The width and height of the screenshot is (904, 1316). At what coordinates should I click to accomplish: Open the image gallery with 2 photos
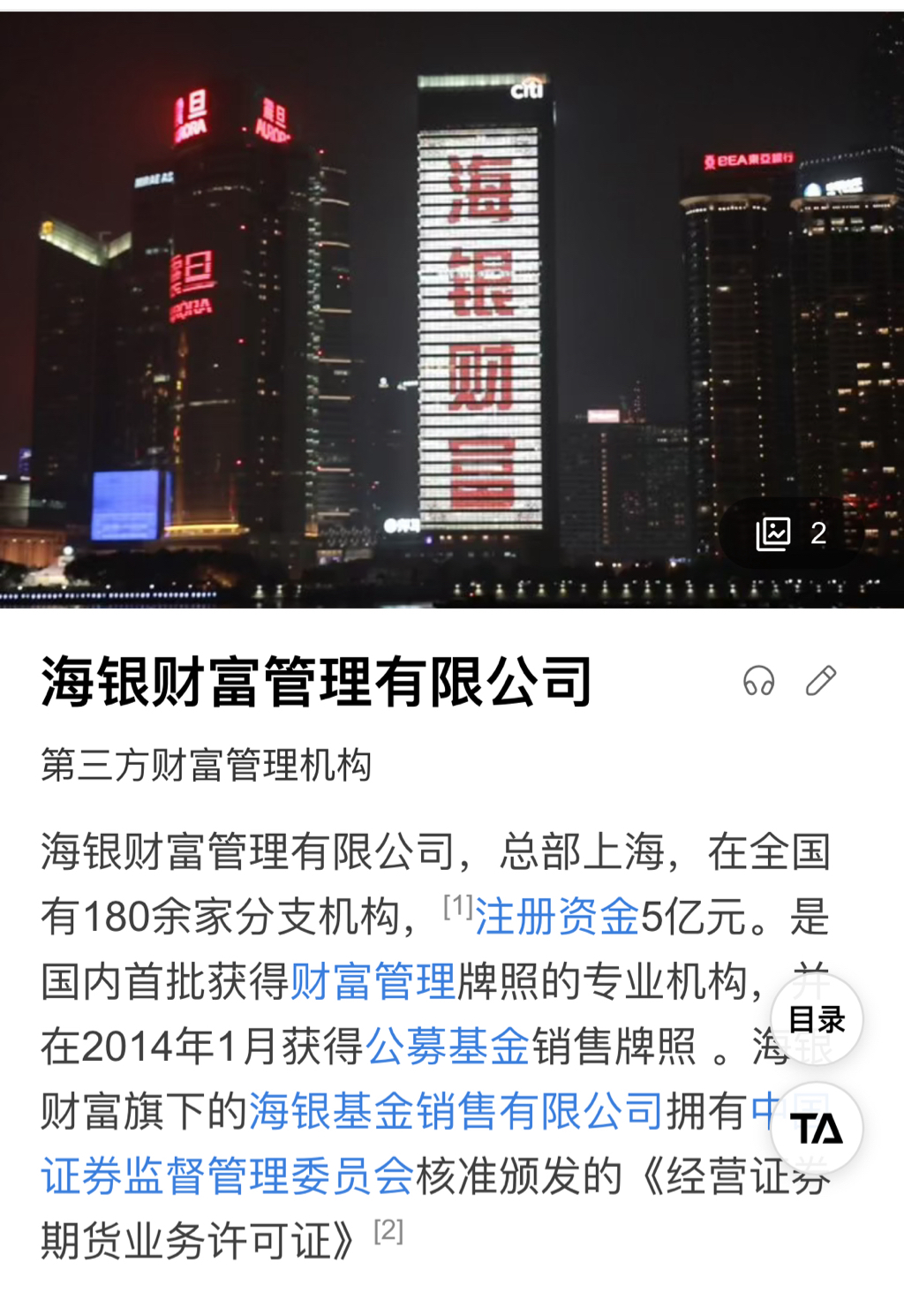tap(791, 533)
